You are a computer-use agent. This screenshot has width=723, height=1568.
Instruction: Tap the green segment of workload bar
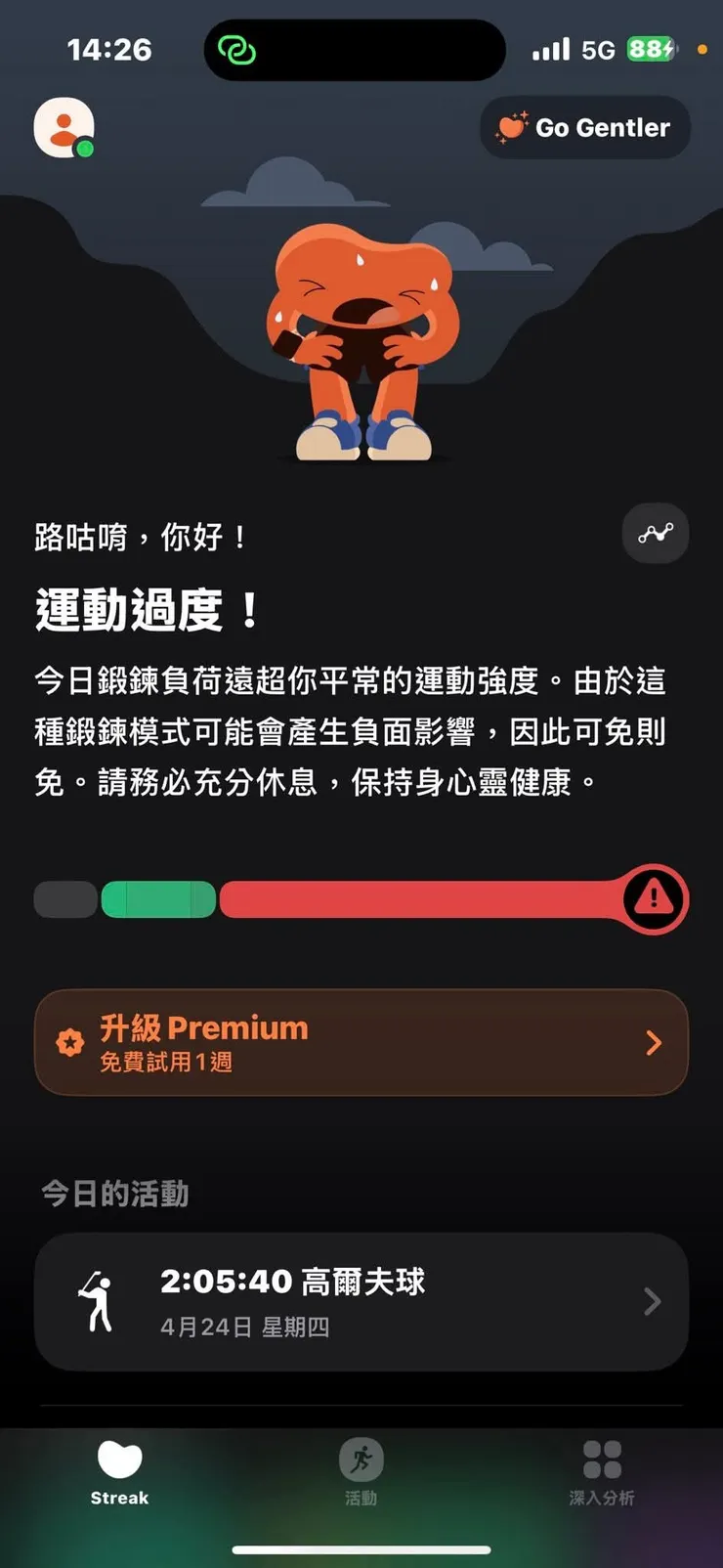tap(156, 897)
